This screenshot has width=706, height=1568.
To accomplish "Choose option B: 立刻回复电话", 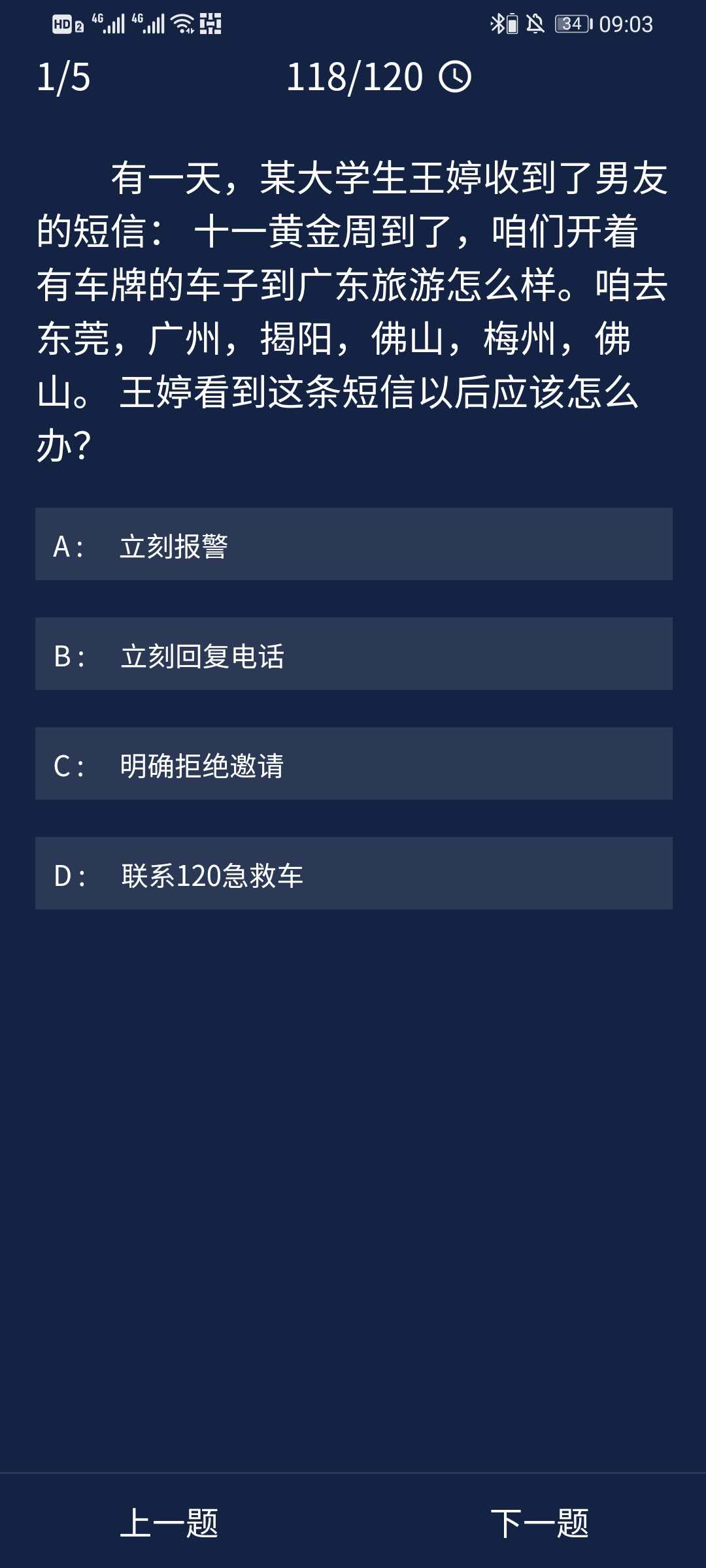I will [x=353, y=654].
